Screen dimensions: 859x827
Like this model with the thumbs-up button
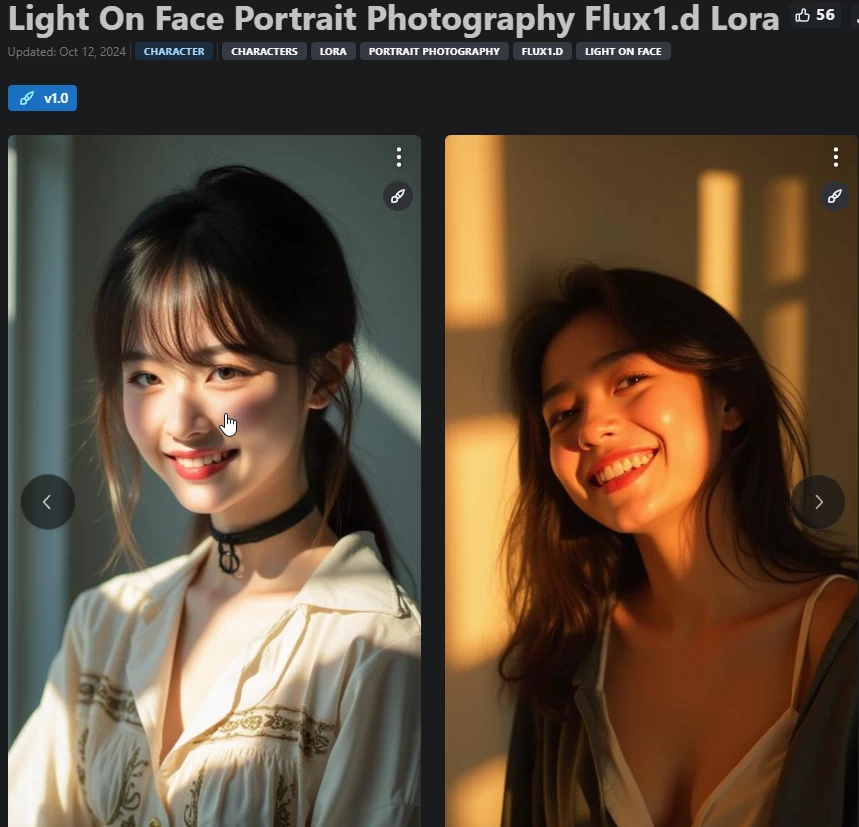(x=814, y=15)
